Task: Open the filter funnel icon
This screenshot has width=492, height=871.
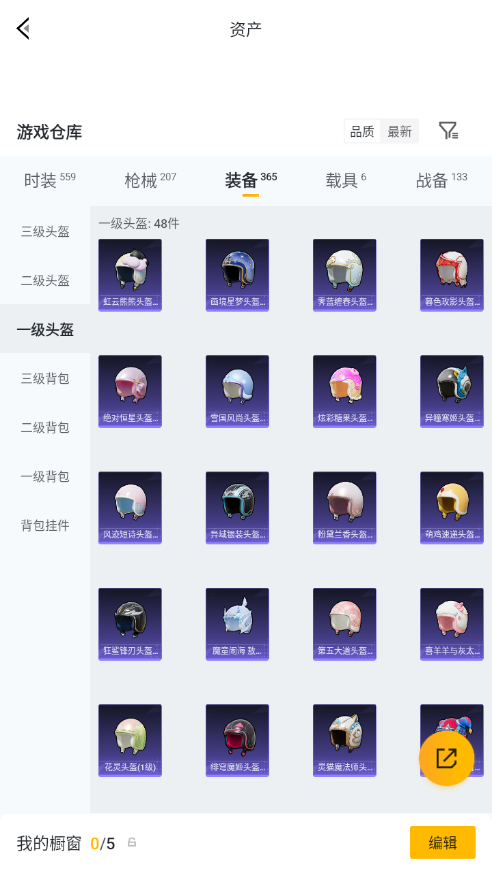Action: click(x=448, y=131)
